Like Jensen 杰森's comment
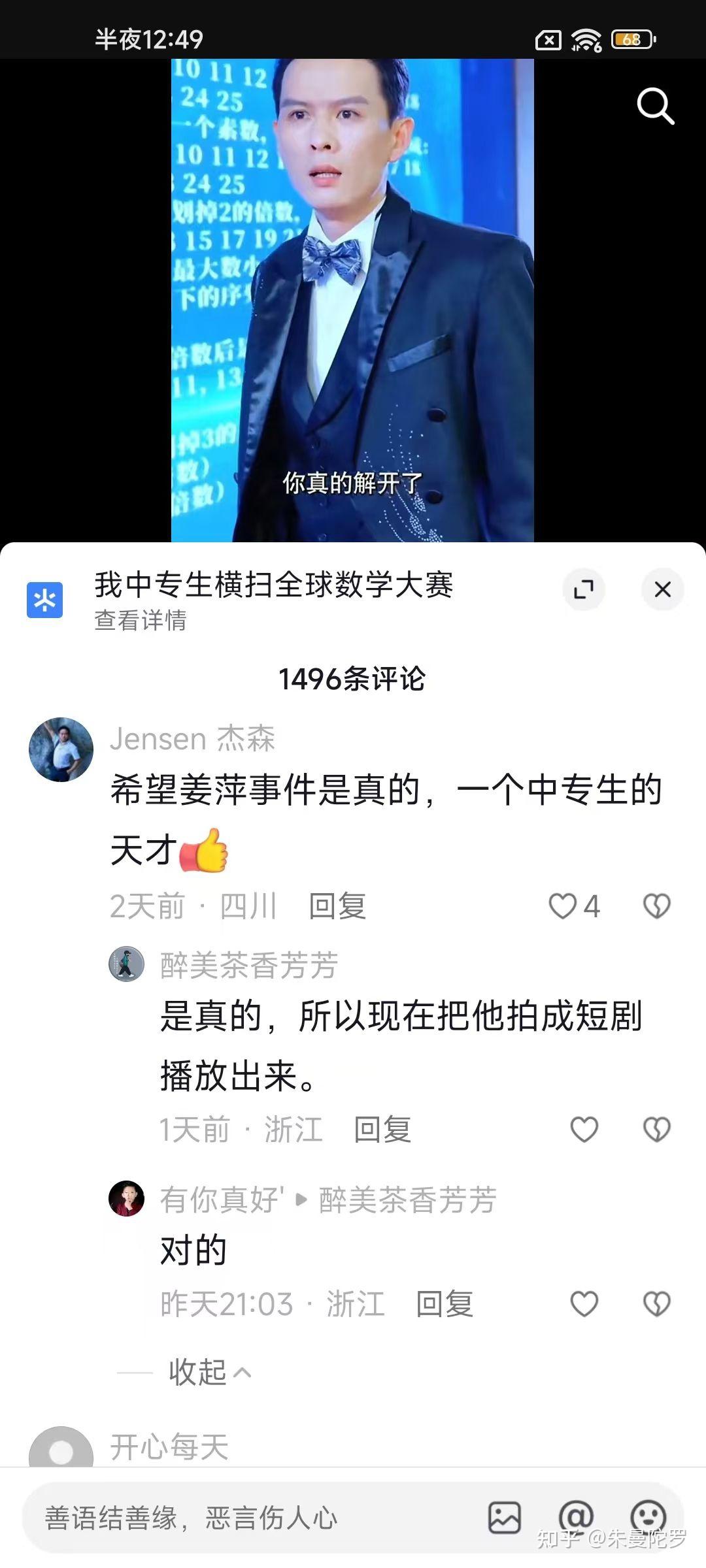Screen dimensions: 706x1568 (x=563, y=906)
